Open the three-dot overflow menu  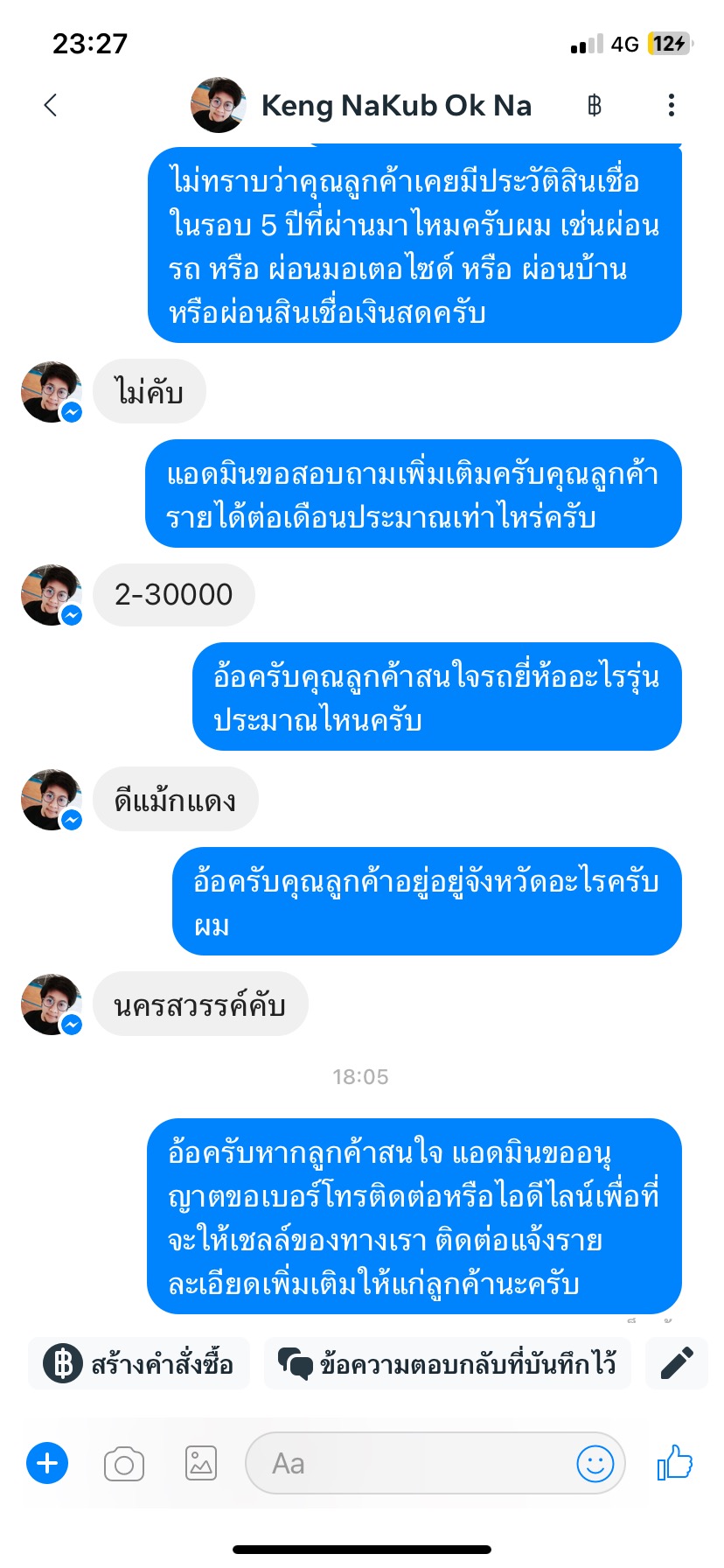click(x=672, y=105)
